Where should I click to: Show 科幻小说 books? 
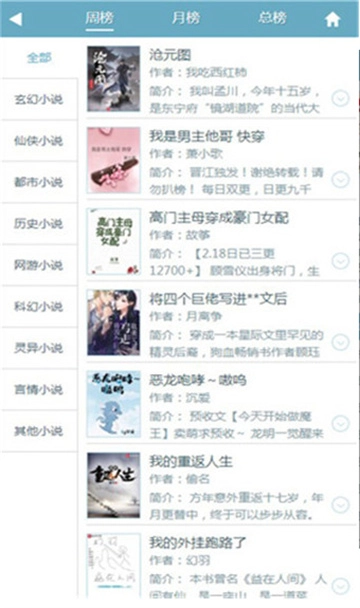tap(39, 306)
